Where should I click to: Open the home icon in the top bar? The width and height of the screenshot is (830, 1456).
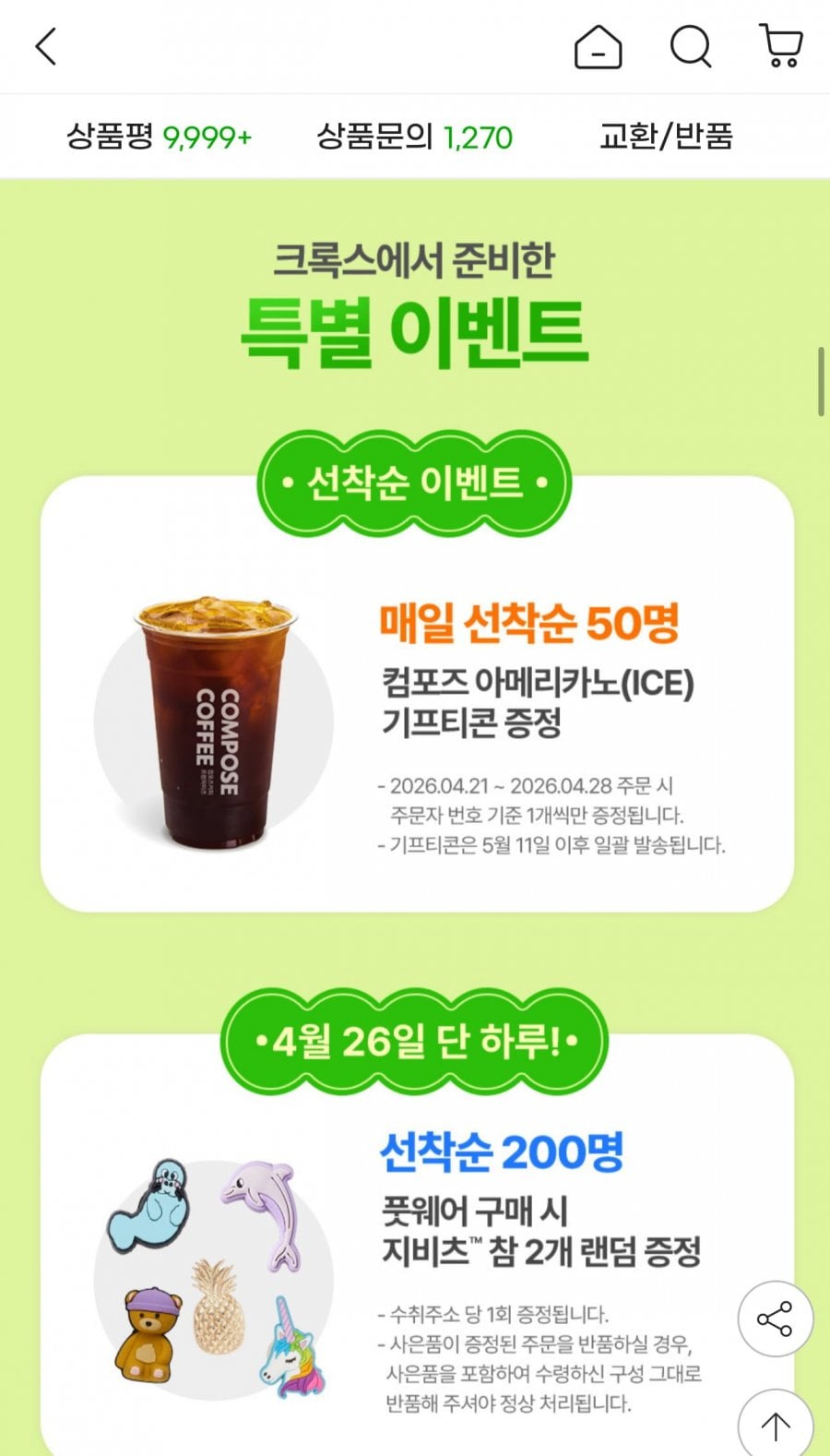tap(598, 46)
